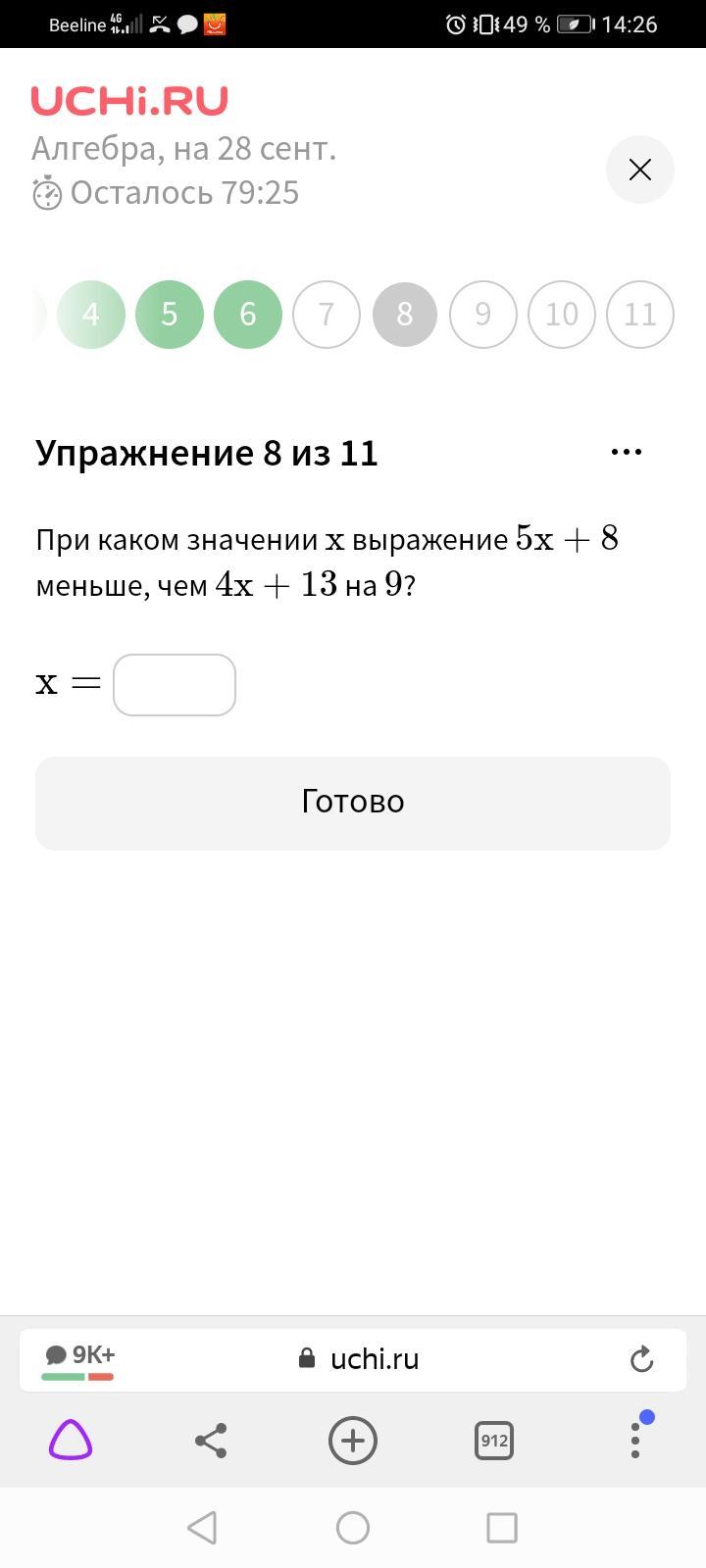Close the algebra assignment
This screenshot has height=1568, width=706.
point(639,170)
